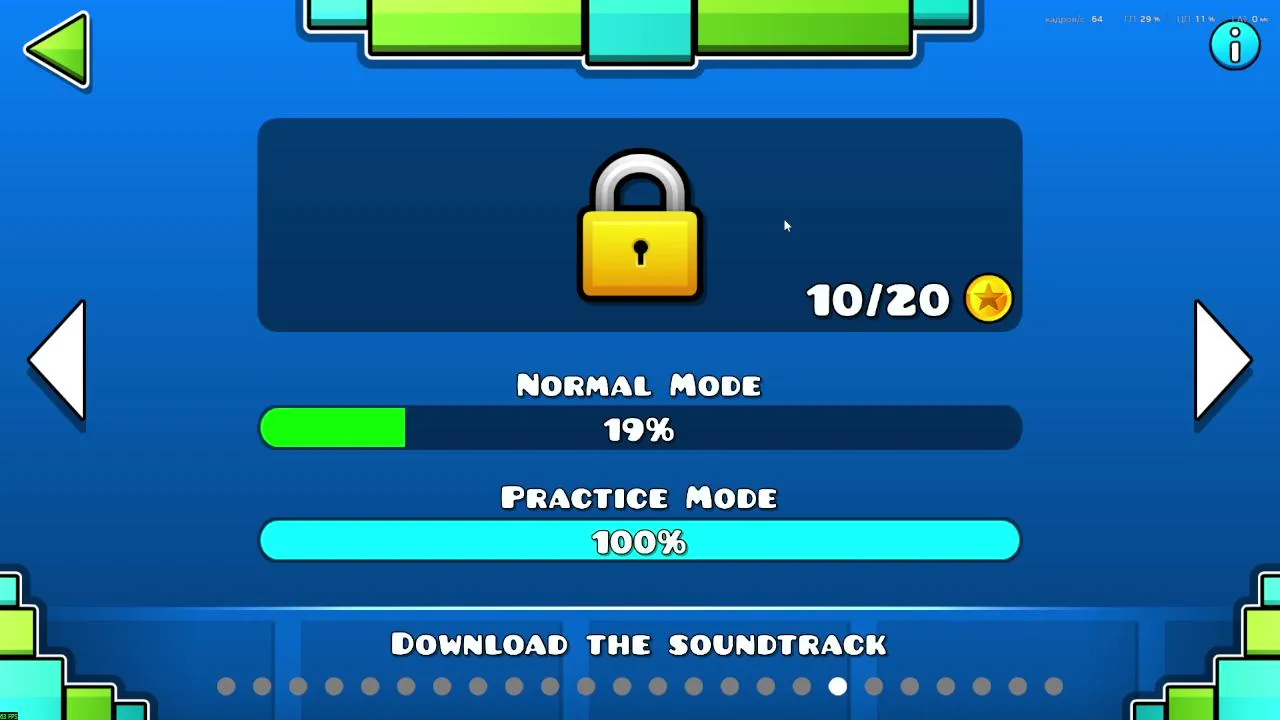The width and height of the screenshot is (1280, 720).
Task: Go back with the green arrow
Action: 58,50
